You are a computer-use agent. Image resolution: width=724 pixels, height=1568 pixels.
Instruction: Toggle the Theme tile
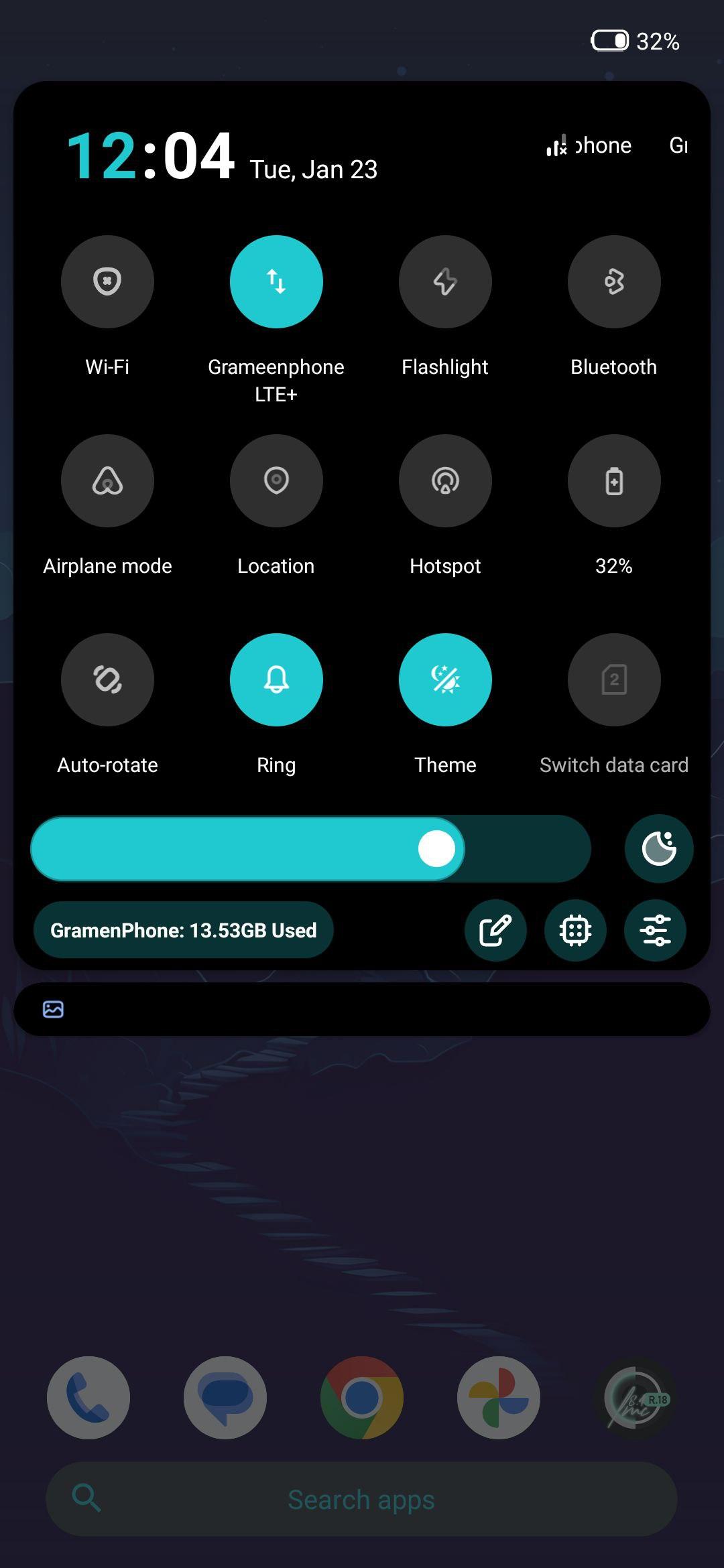[445, 679]
